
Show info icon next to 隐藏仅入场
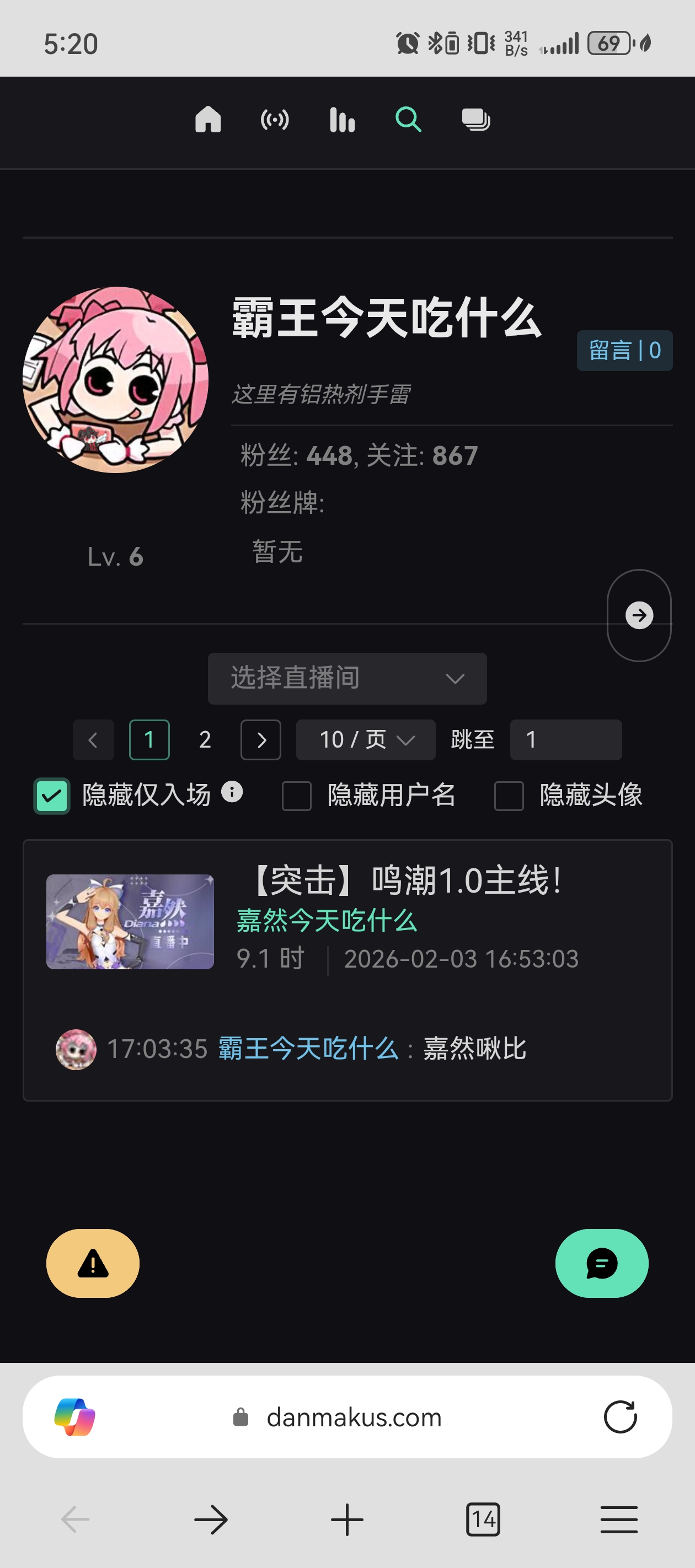click(232, 792)
